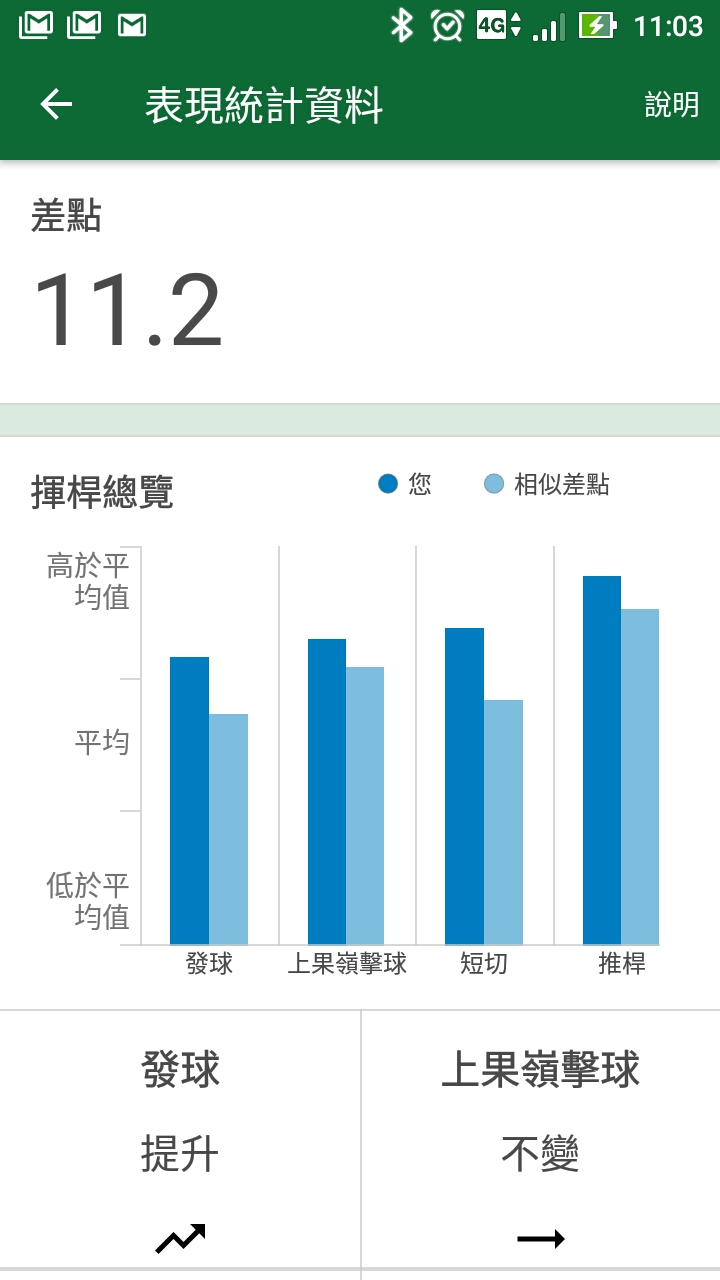Open the 說明 help page
The height and width of the screenshot is (1280, 720).
(672, 105)
